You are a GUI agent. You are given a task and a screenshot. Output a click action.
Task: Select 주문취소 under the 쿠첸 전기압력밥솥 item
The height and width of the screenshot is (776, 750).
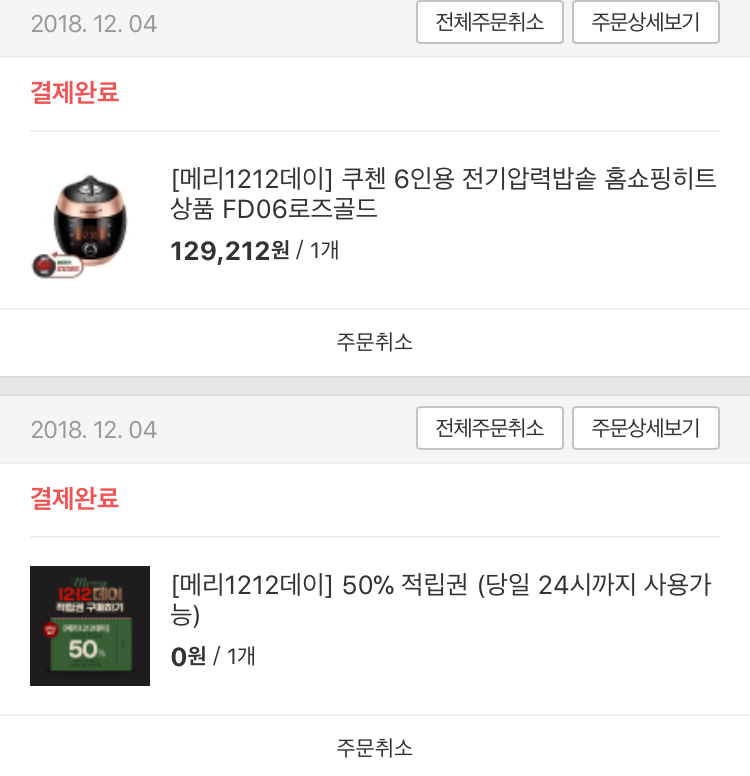pyautogui.click(x=374, y=342)
